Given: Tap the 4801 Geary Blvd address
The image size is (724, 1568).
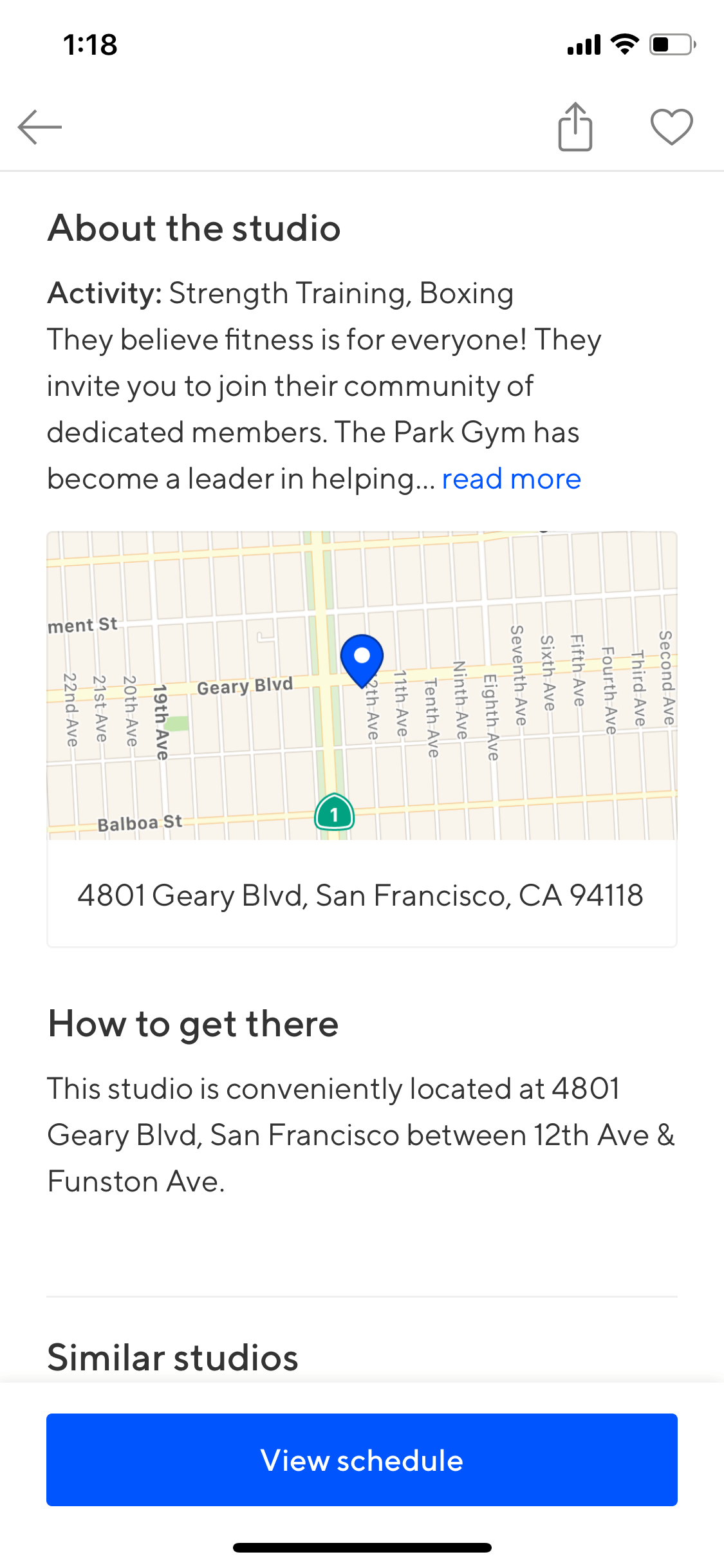Looking at the screenshot, I should pyautogui.click(x=360, y=895).
